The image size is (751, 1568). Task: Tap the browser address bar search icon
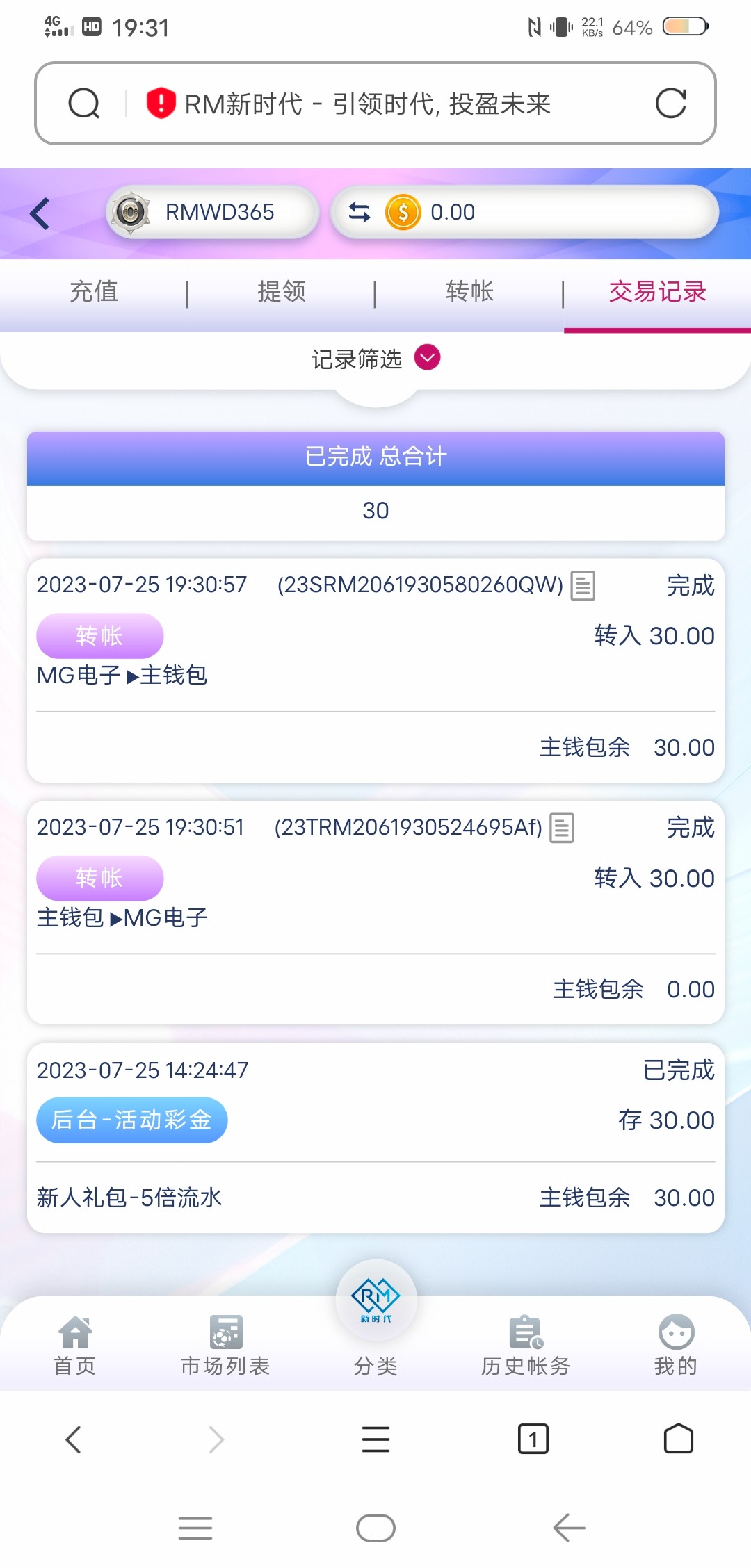coord(84,104)
